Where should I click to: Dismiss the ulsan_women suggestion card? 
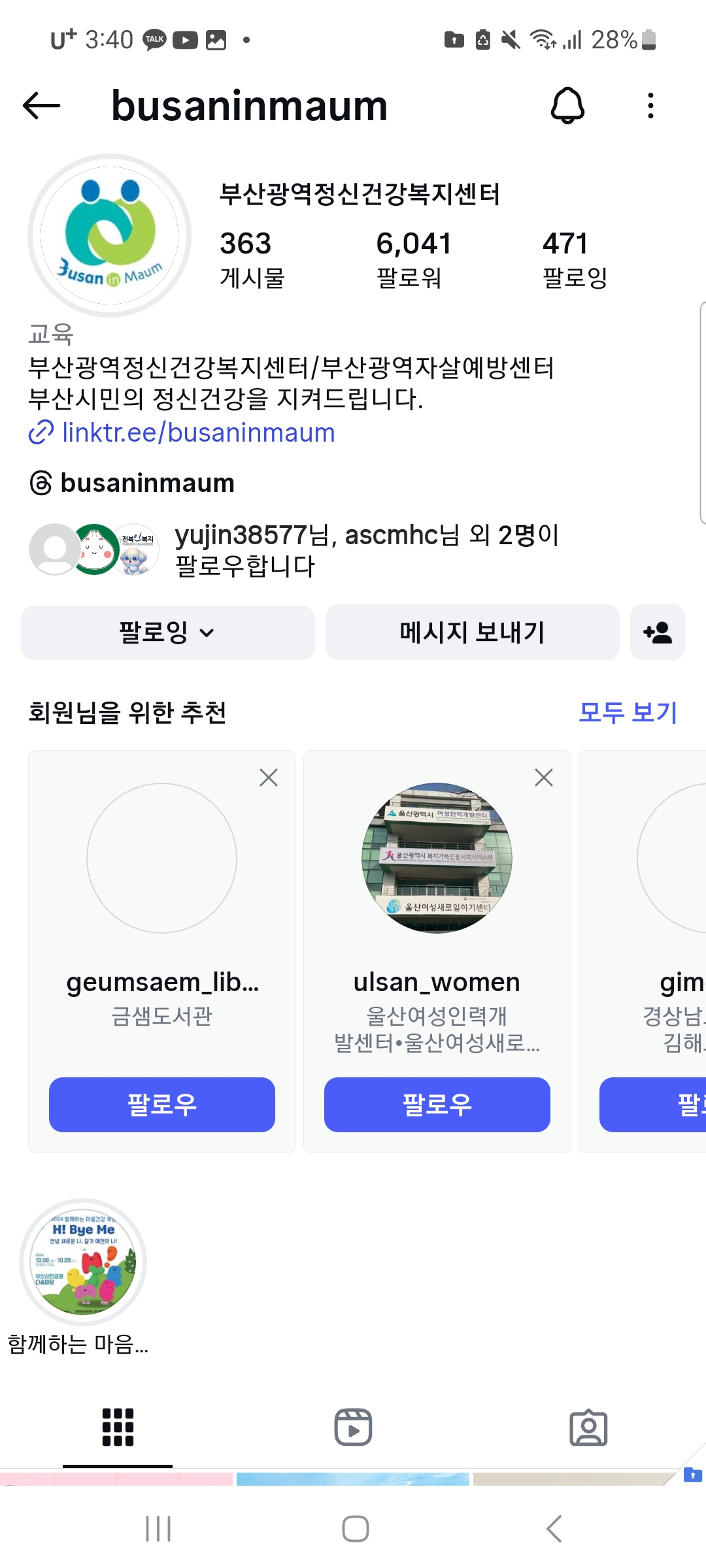tap(544, 777)
